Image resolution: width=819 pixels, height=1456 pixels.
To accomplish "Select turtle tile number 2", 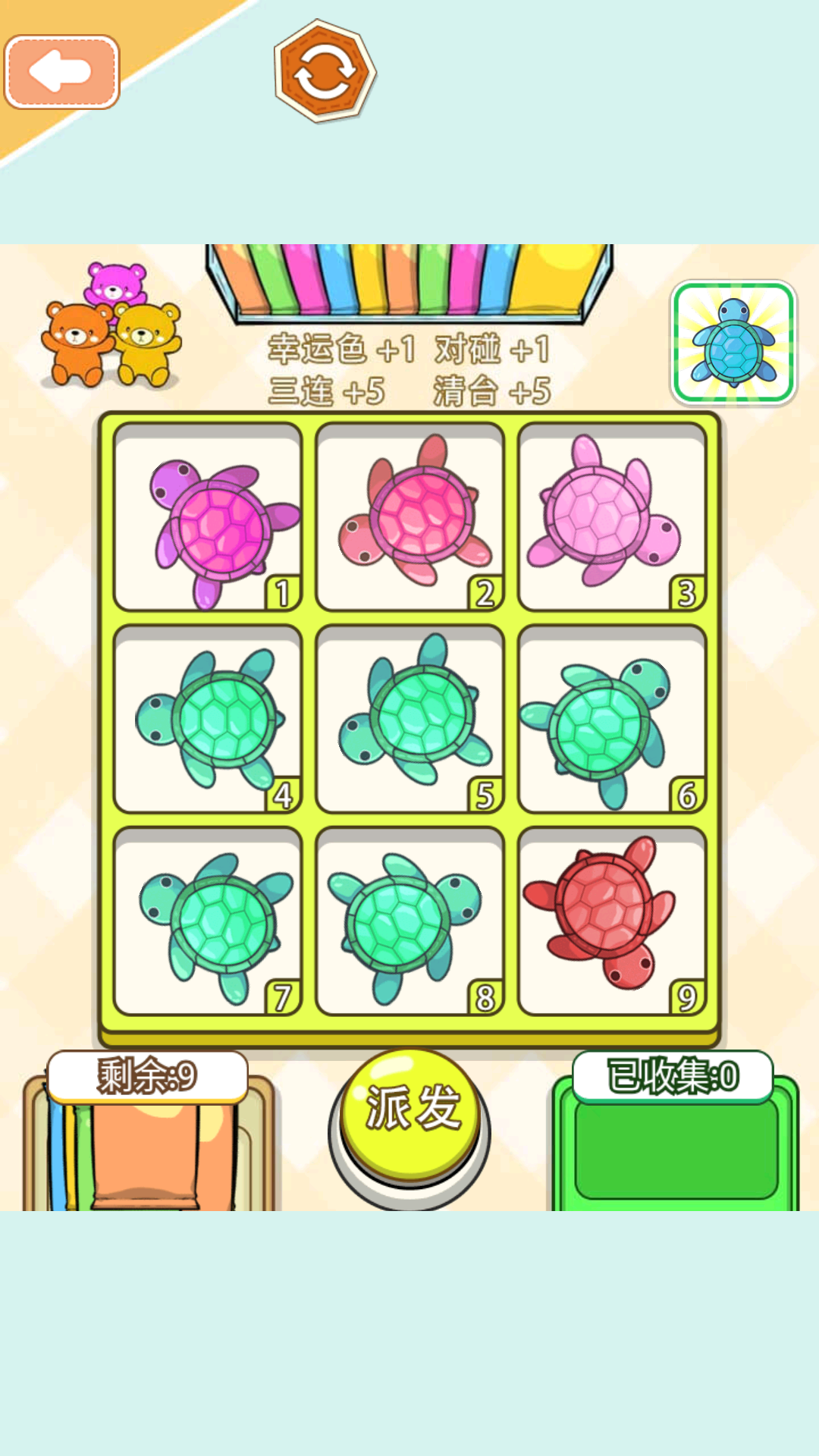I will [409, 517].
